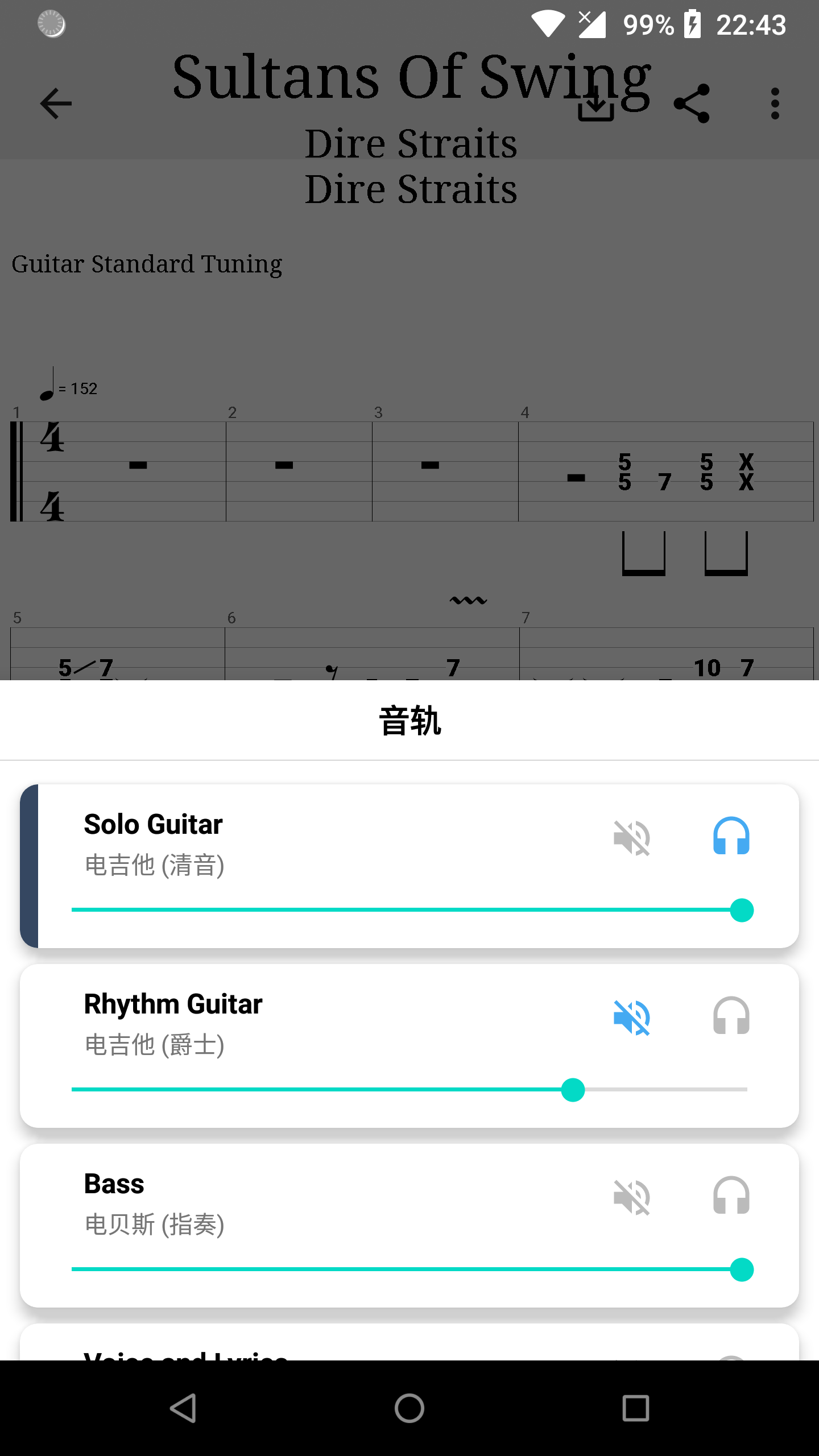
Task: Tap the back arrow to exit the score
Action: click(55, 104)
